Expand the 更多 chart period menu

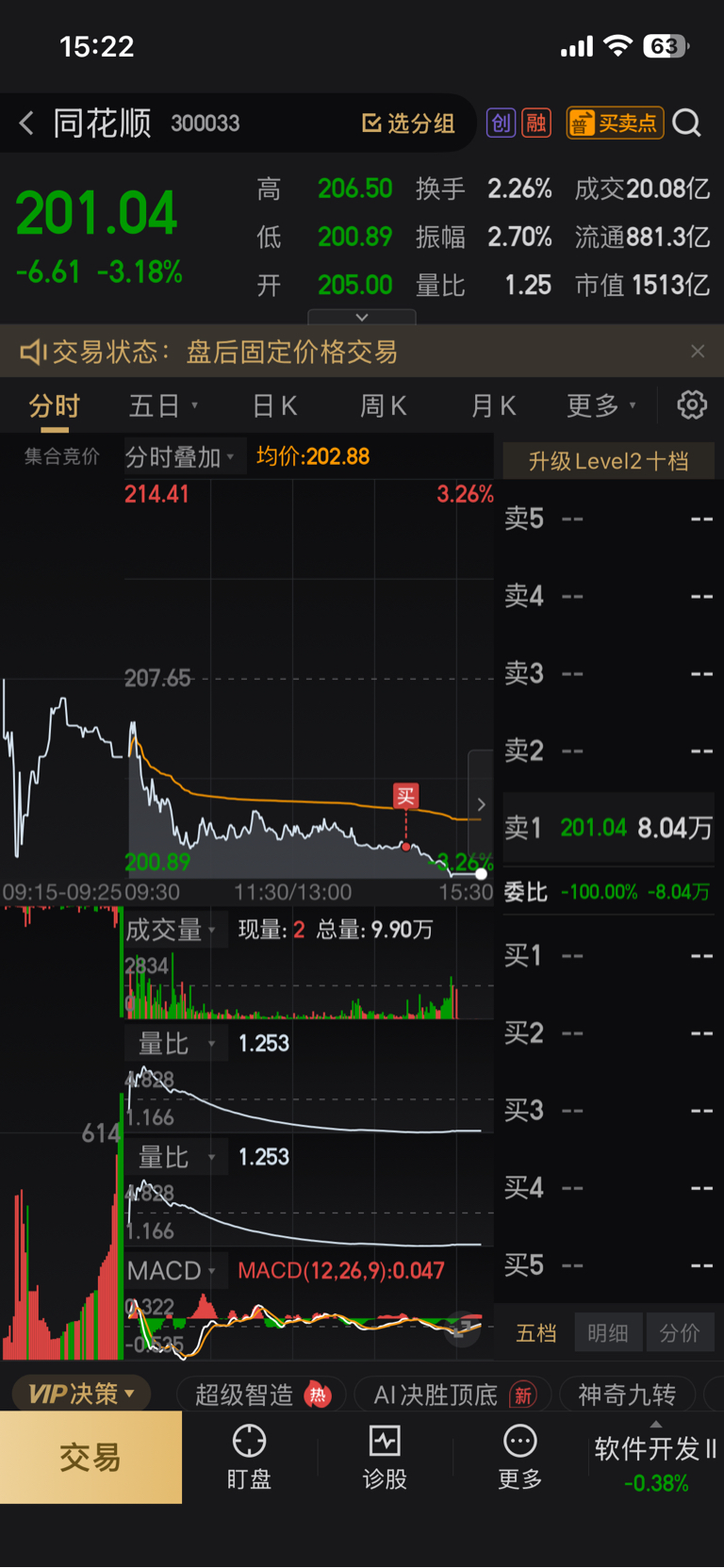point(601,406)
